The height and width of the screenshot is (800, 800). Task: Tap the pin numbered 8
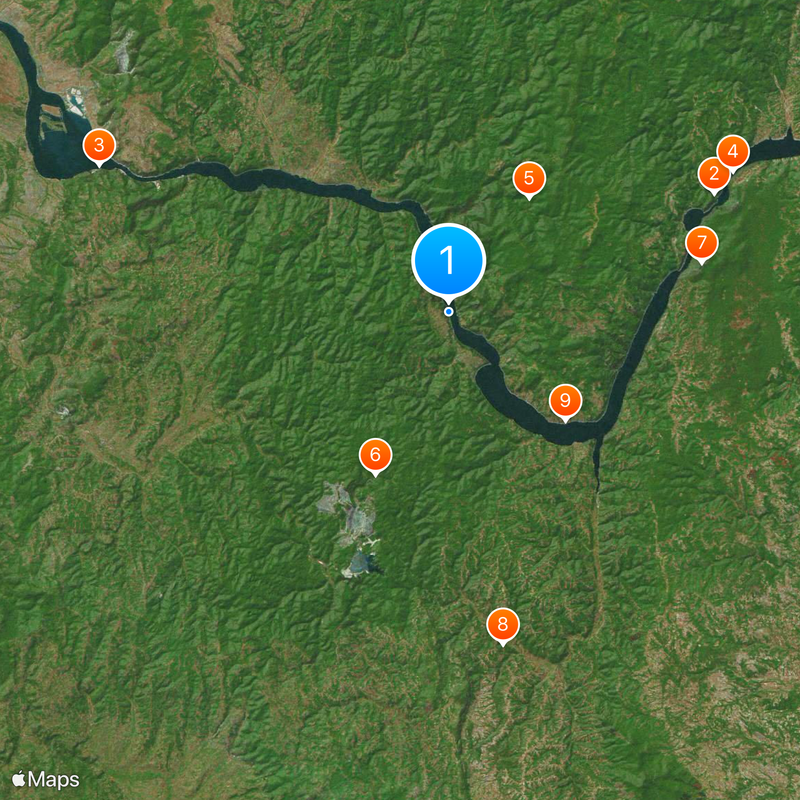[503, 625]
